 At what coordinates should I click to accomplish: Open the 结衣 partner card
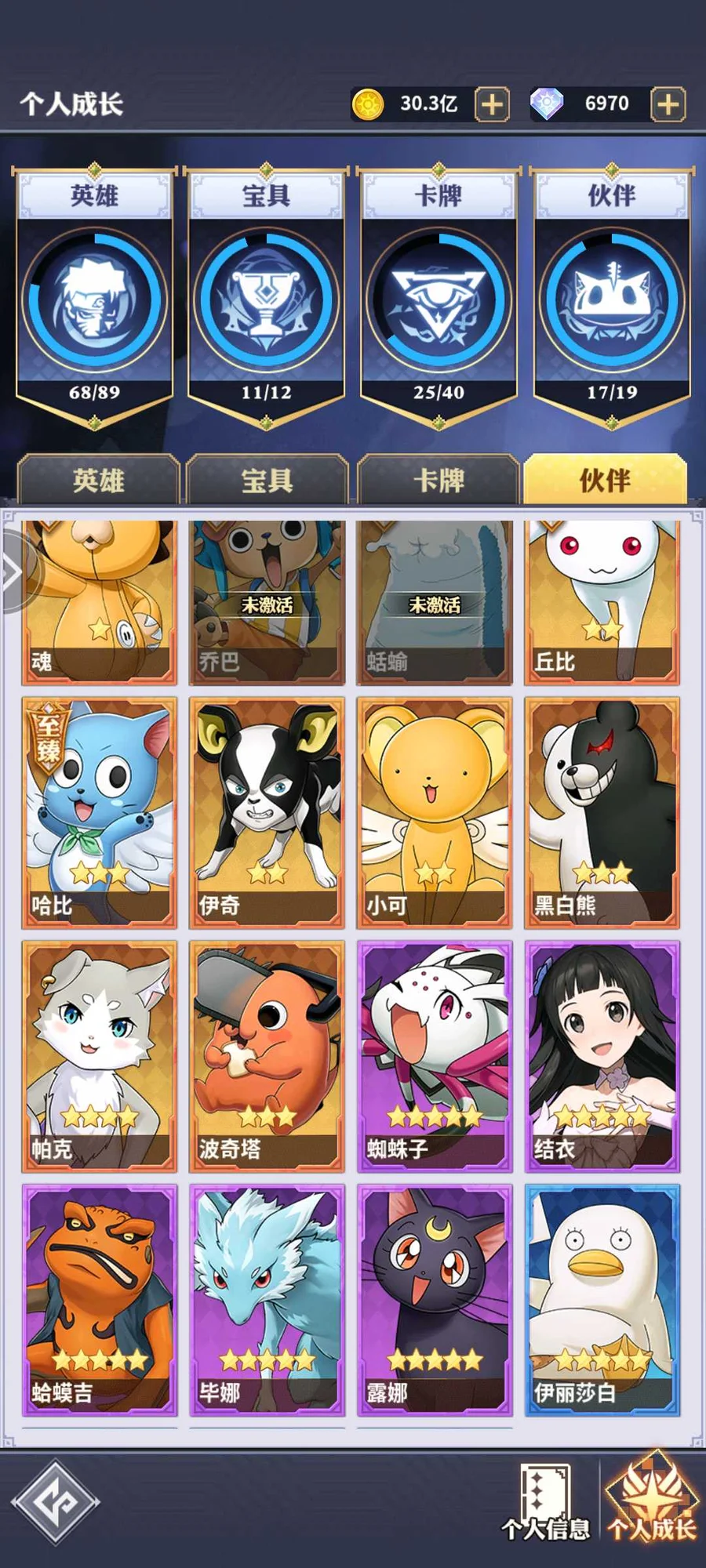click(x=602, y=1055)
